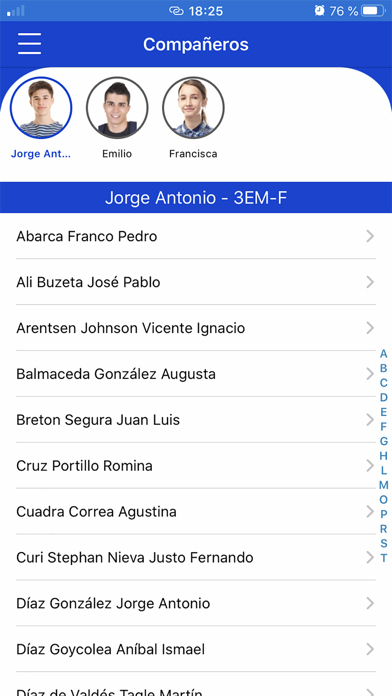The height and width of the screenshot is (696, 392).
Task: Jump to letter M in index
Action: (x=384, y=485)
